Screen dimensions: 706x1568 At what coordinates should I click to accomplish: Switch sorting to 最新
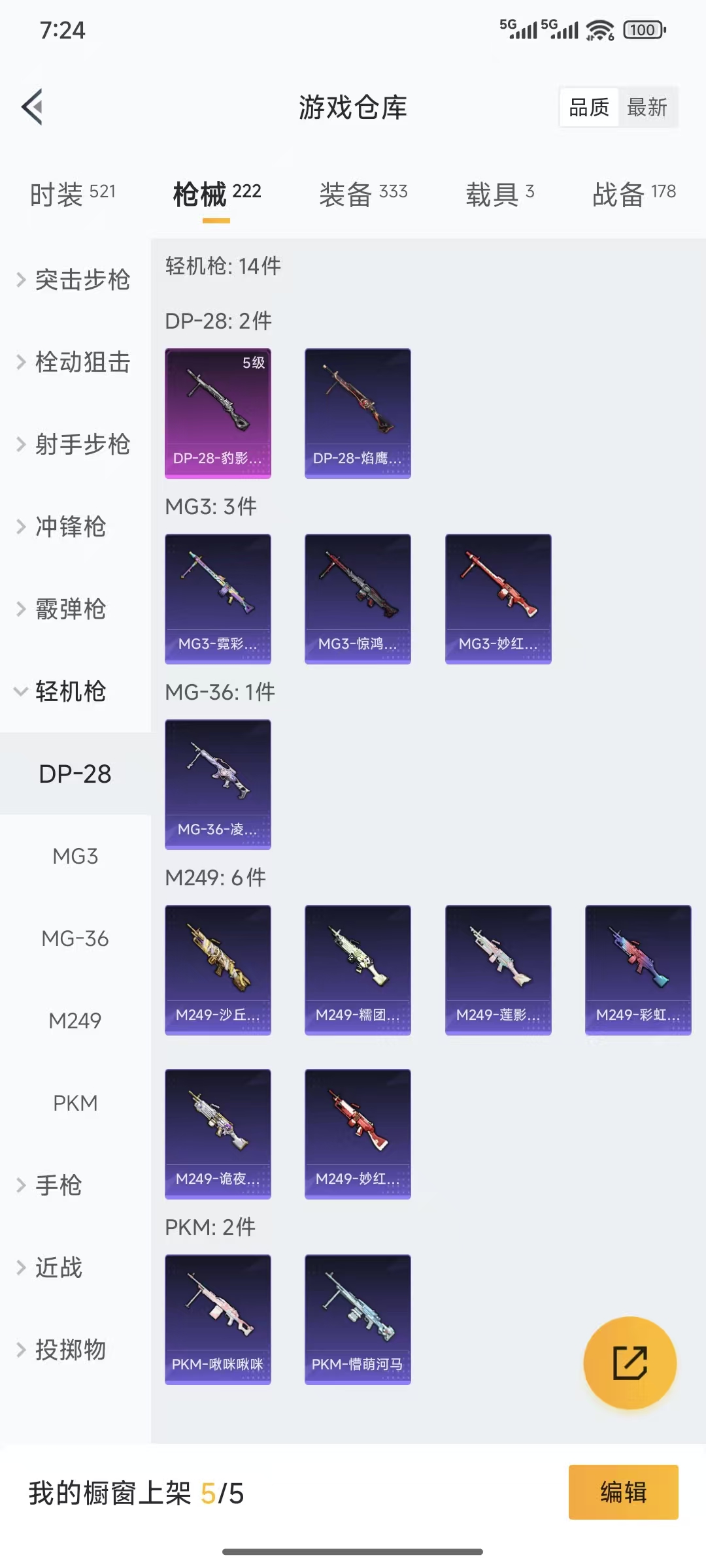click(646, 106)
